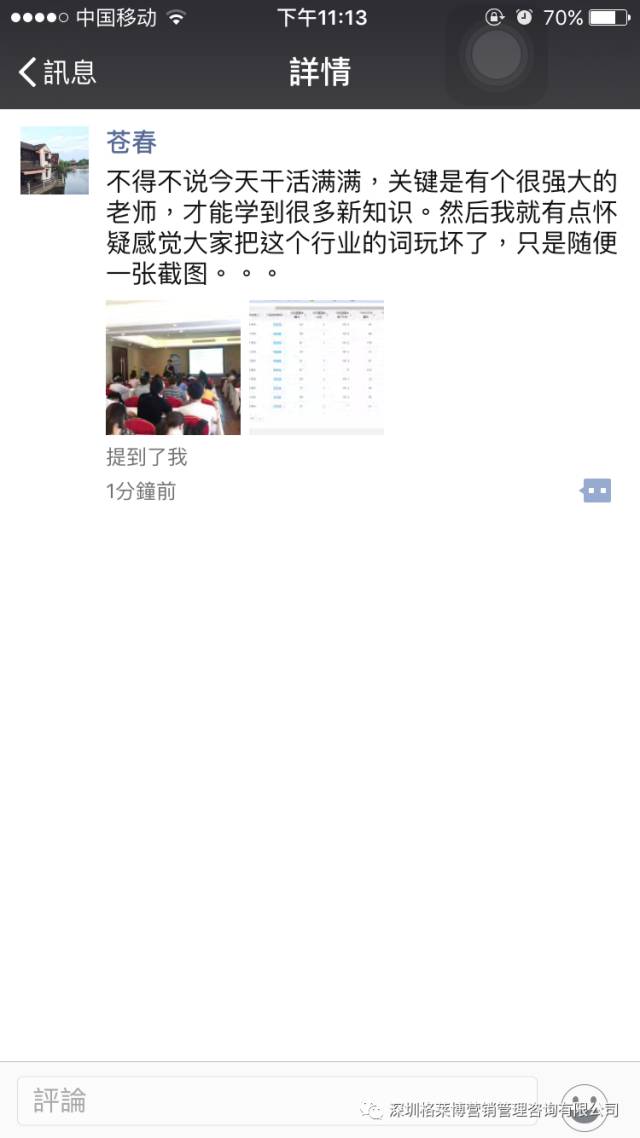This screenshot has height=1138, width=640.
Task: Open the like and comment popup icon
Action: point(596,490)
